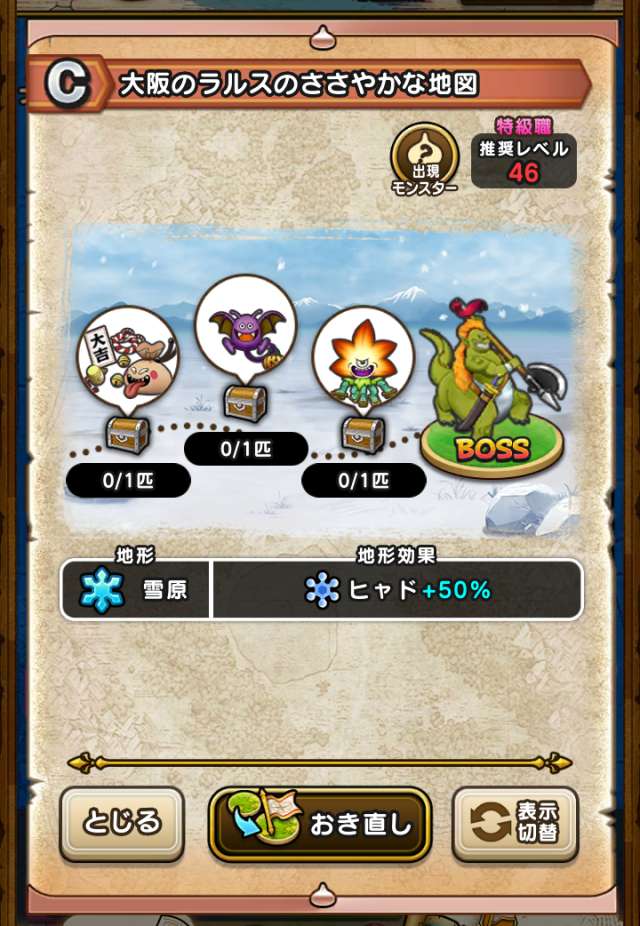Tap おき直し to re-place the map
Viewport: 640px width, 926px height.
(x=320, y=824)
